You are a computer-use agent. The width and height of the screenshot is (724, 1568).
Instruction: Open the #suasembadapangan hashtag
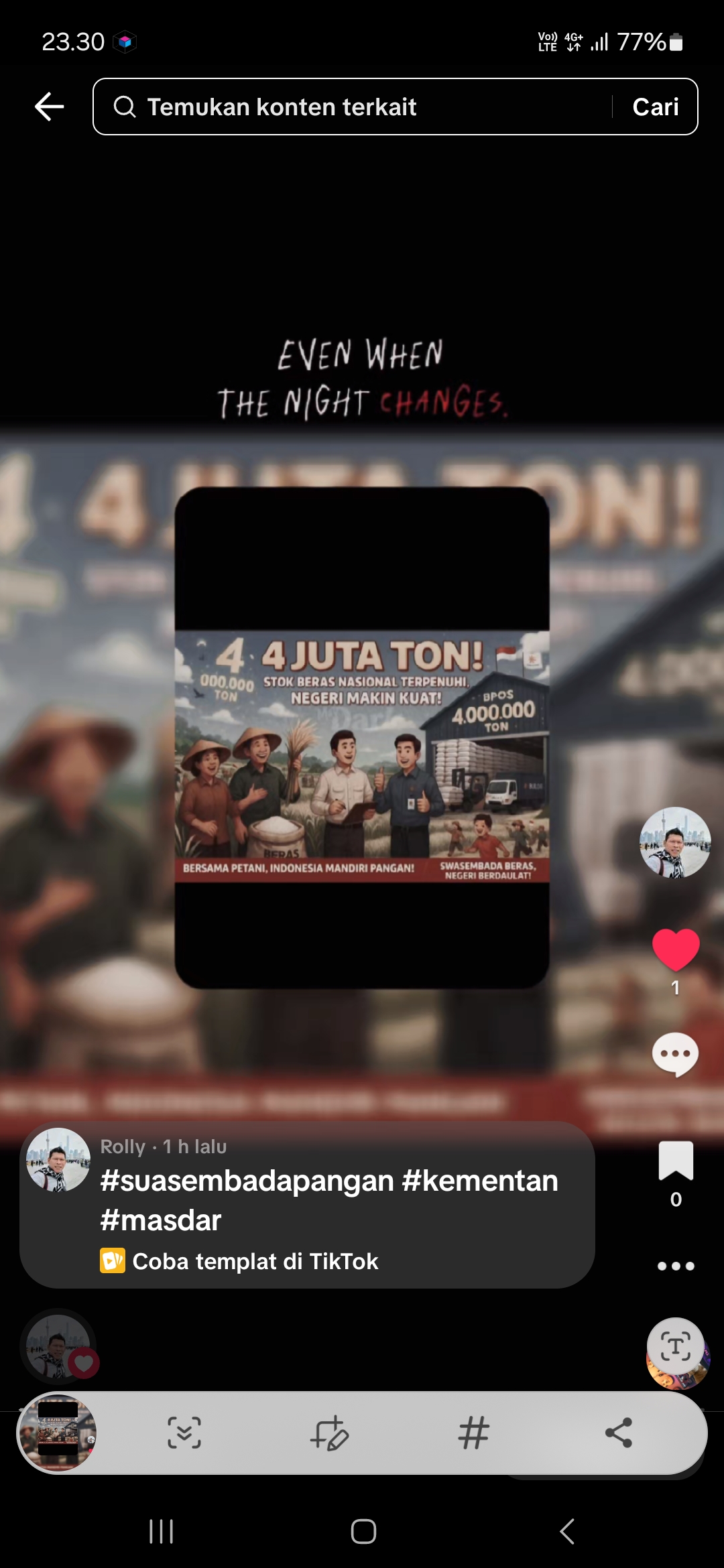click(x=247, y=1181)
